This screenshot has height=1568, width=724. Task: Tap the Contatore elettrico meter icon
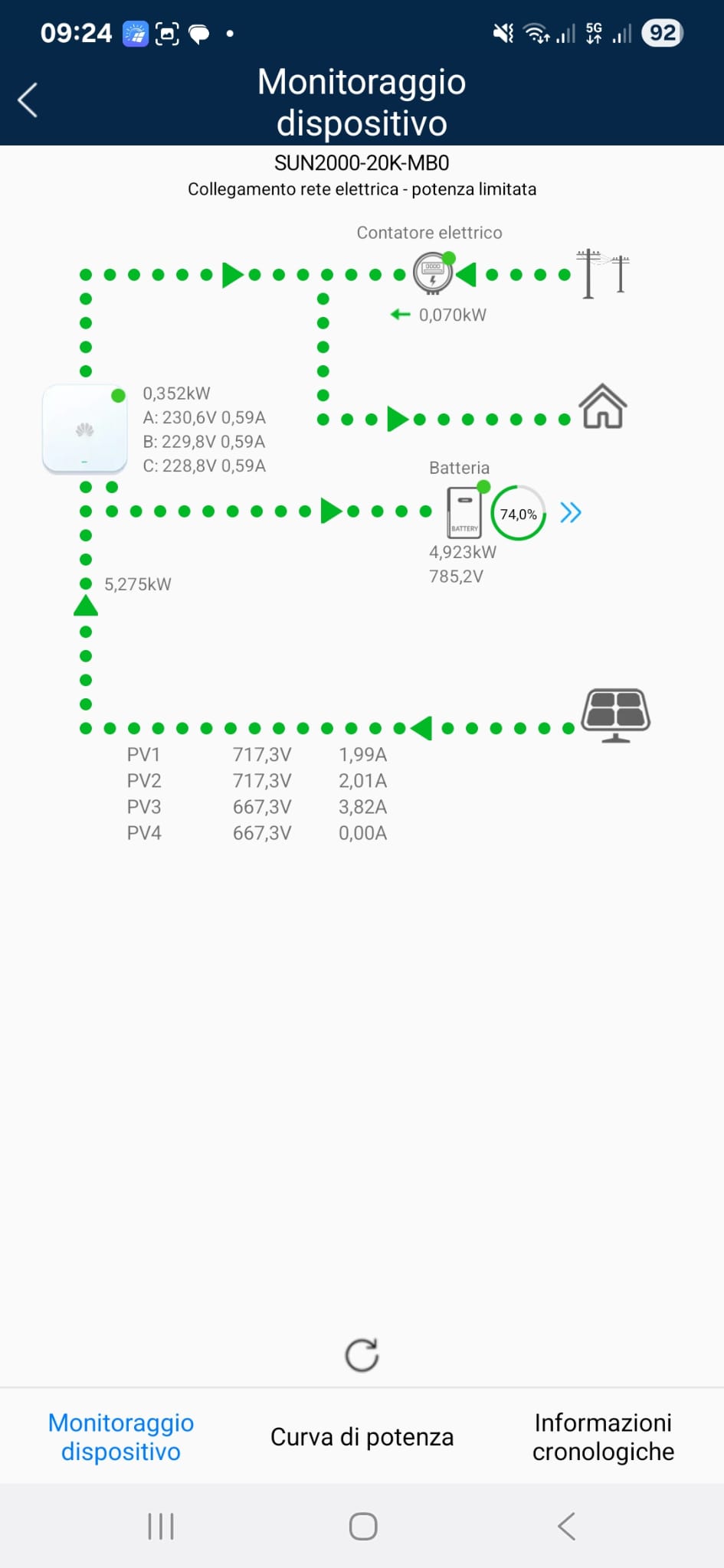tap(433, 273)
